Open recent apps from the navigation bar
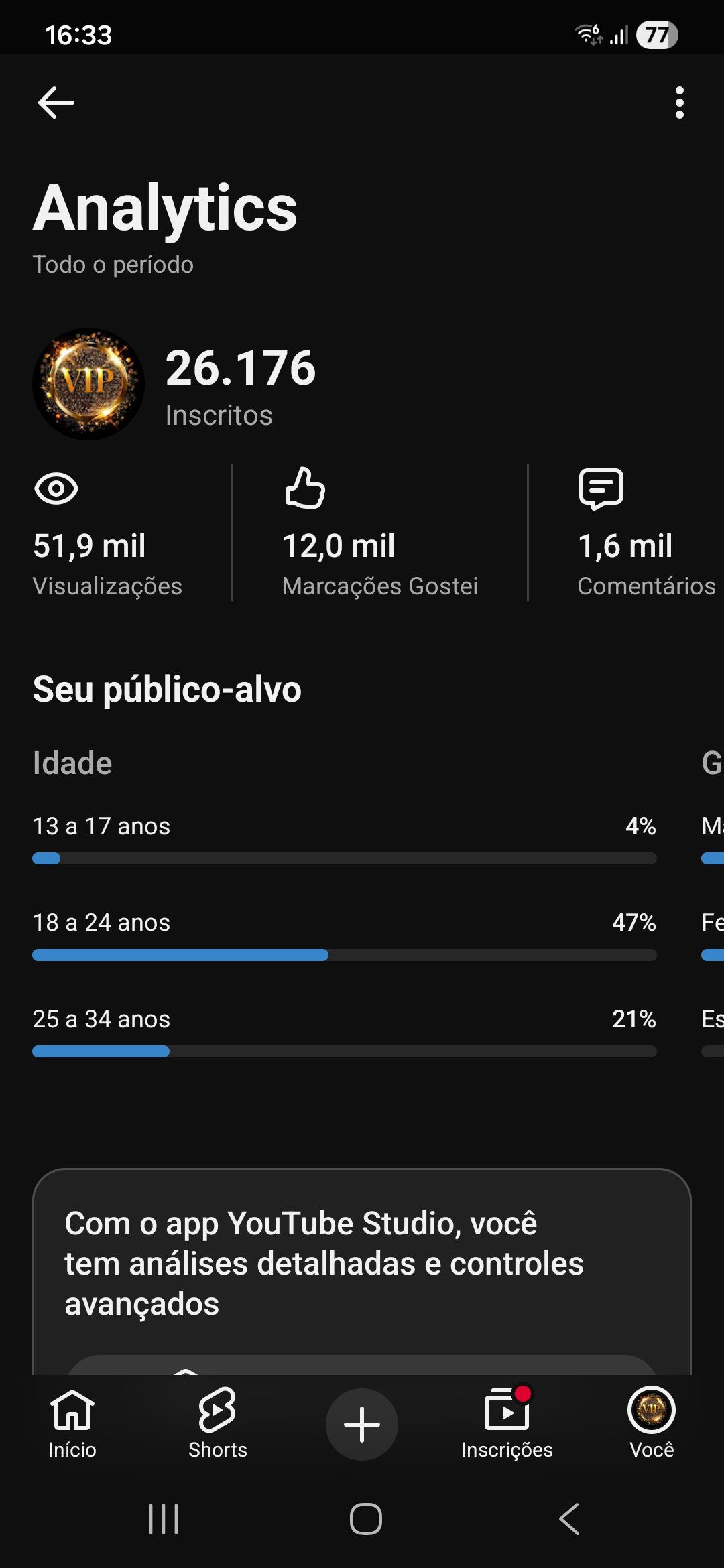 pyautogui.click(x=164, y=1519)
